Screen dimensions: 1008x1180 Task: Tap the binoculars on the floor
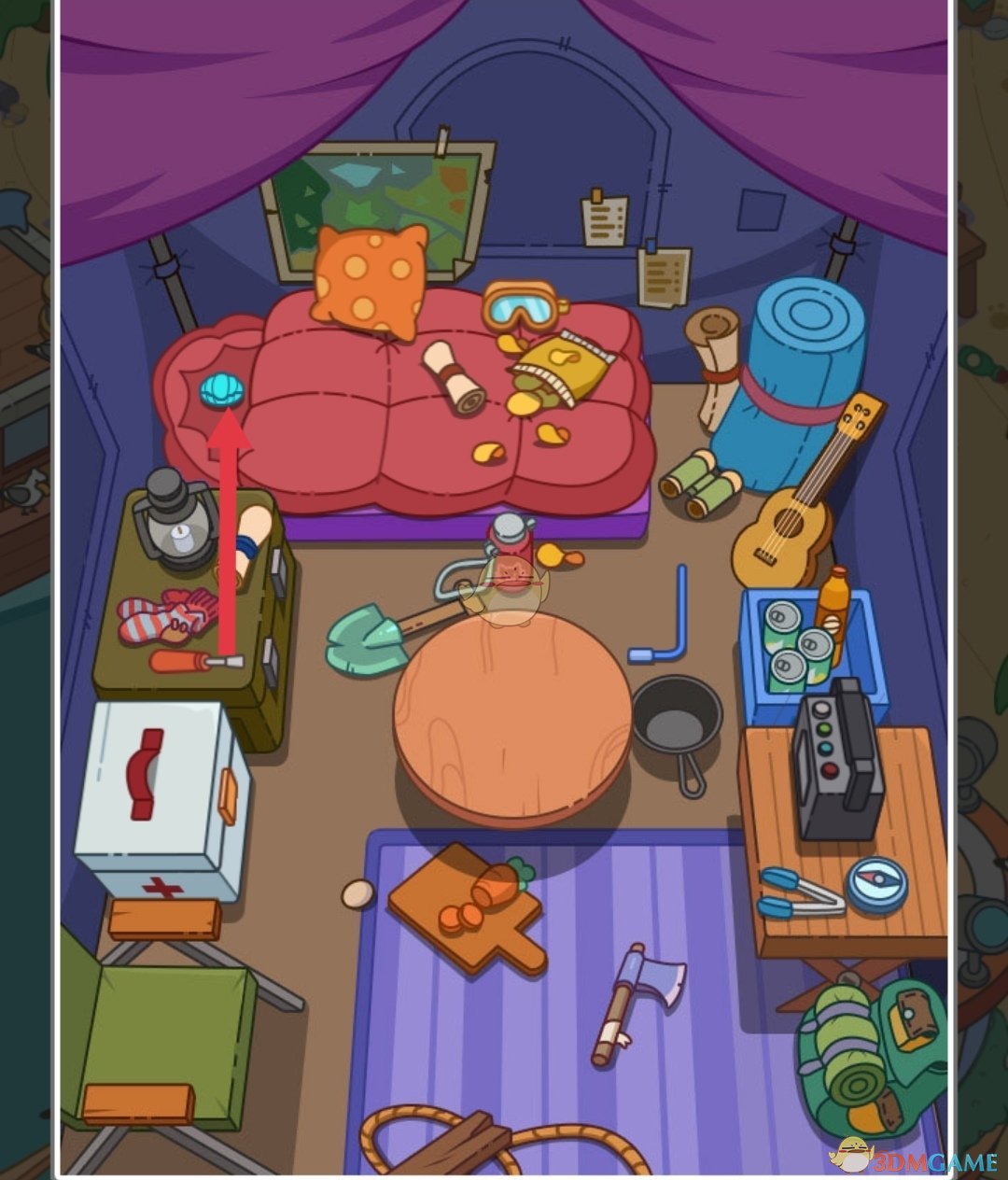[700, 483]
